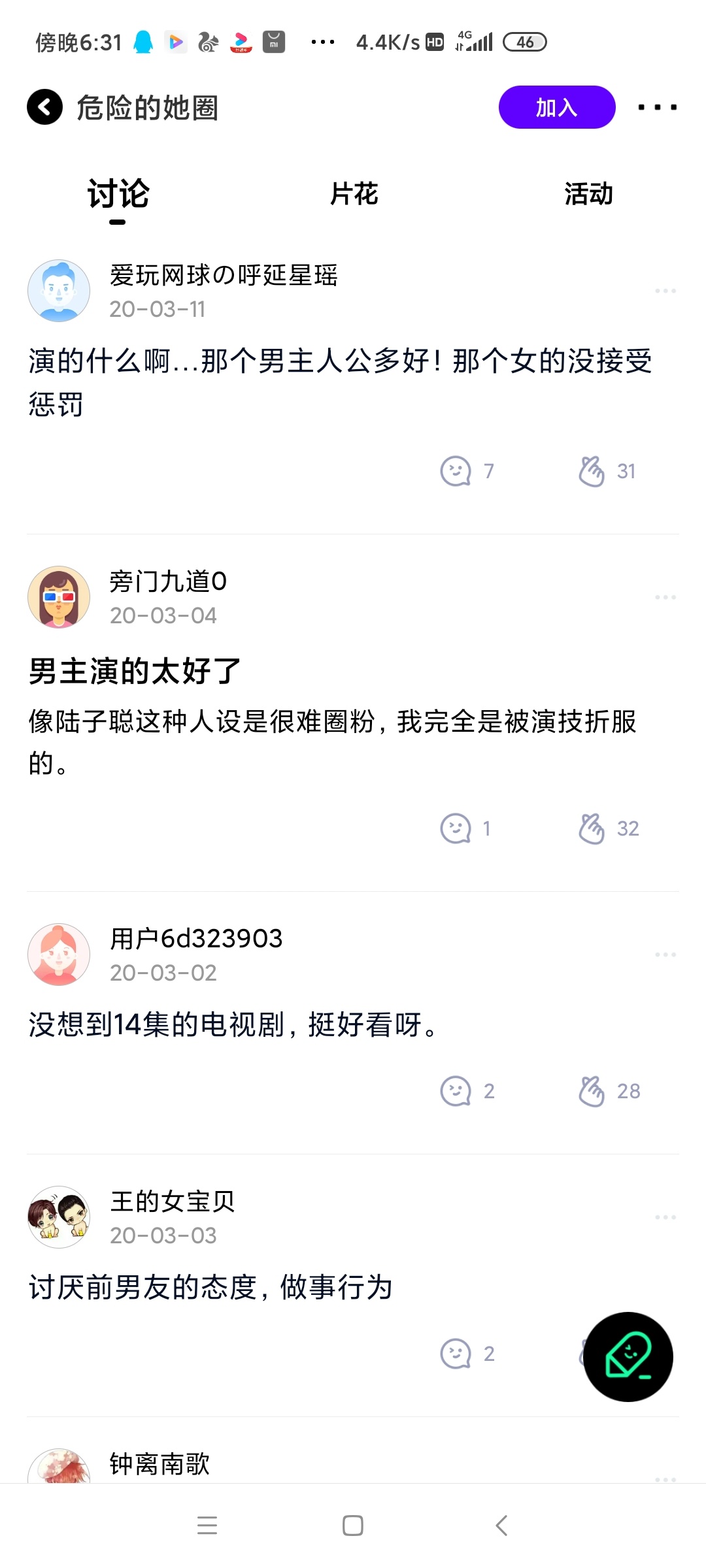View 旁门九道0's profile avatar
This screenshot has width=706, height=1568.
click(x=59, y=597)
